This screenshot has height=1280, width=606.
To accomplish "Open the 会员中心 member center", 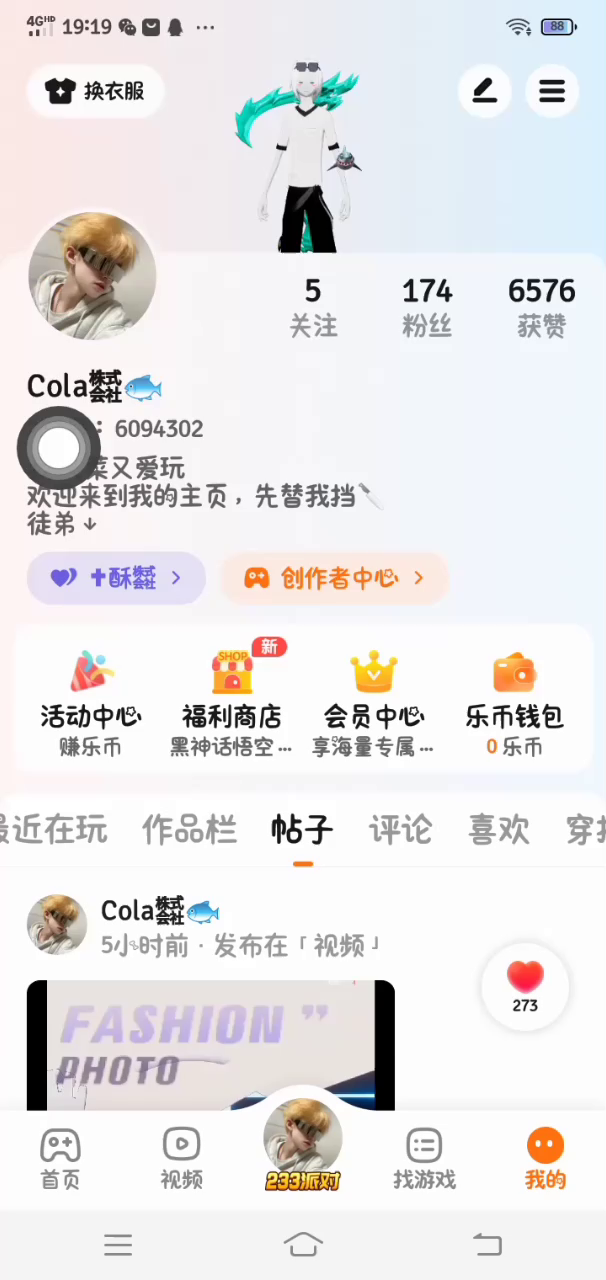I will pyautogui.click(x=373, y=702).
